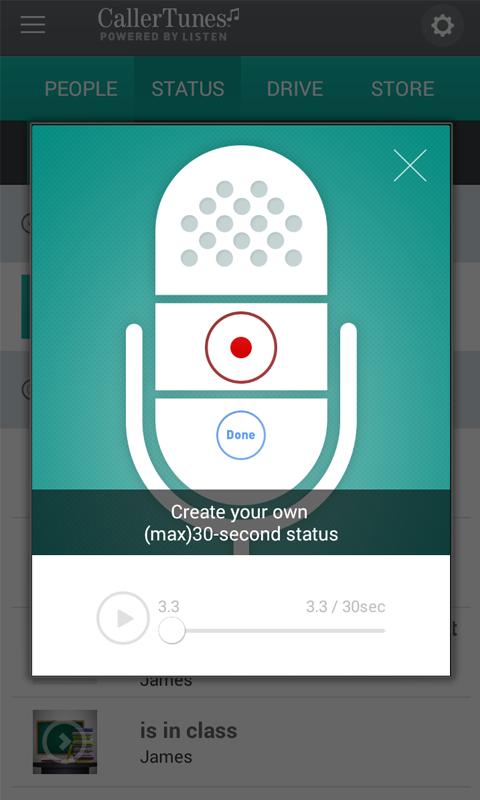Open the 'is in class' status row
The height and width of the screenshot is (800, 480).
(x=241, y=742)
